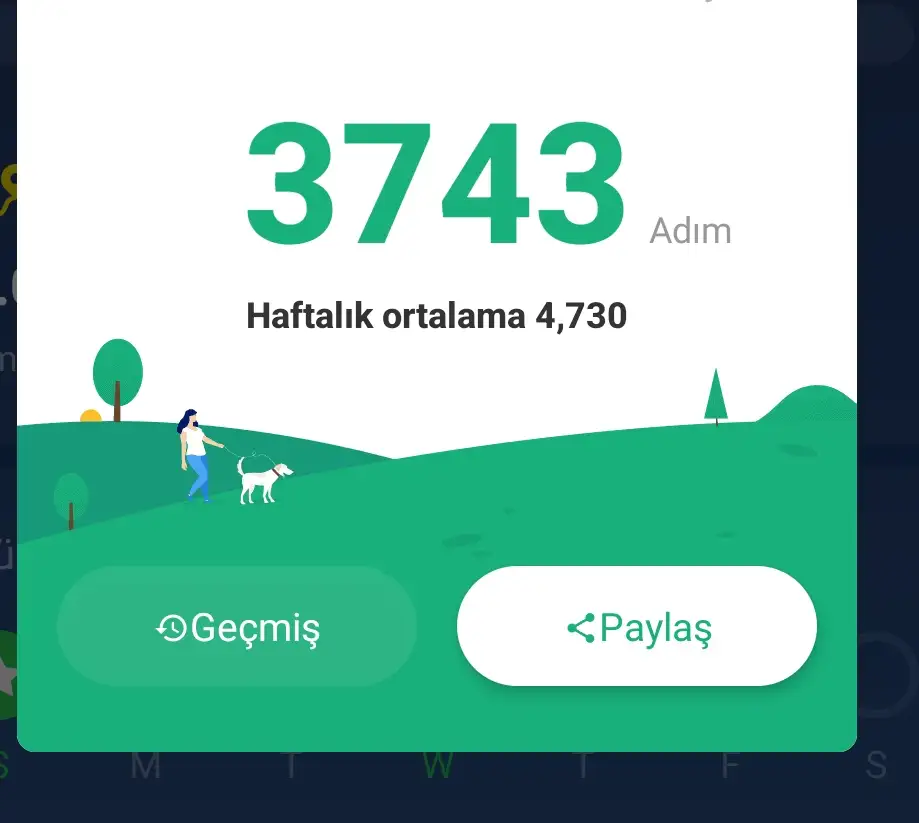The image size is (919, 823).
Task: Open the Geçmiş history button
Action: (237, 627)
